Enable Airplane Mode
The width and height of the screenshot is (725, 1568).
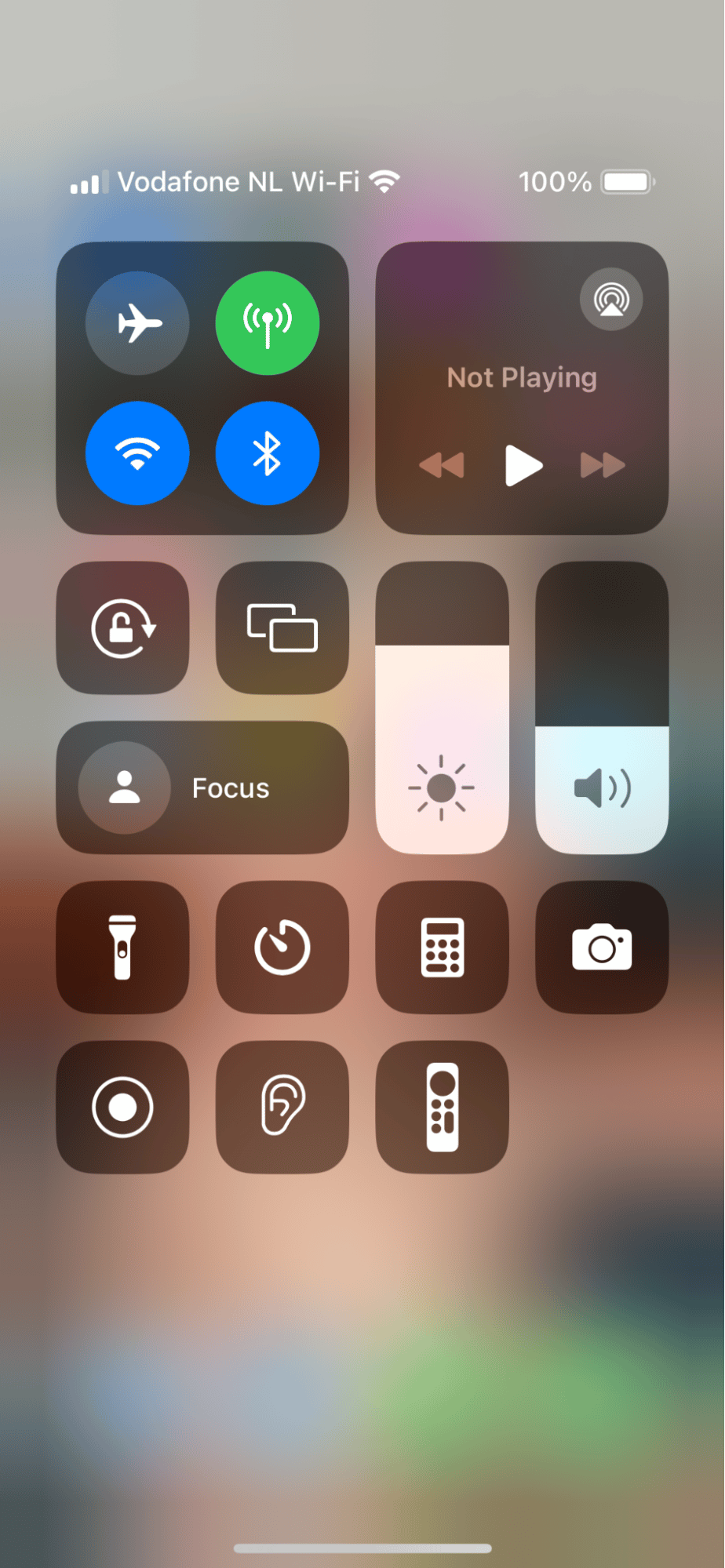pyautogui.click(x=137, y=323)
